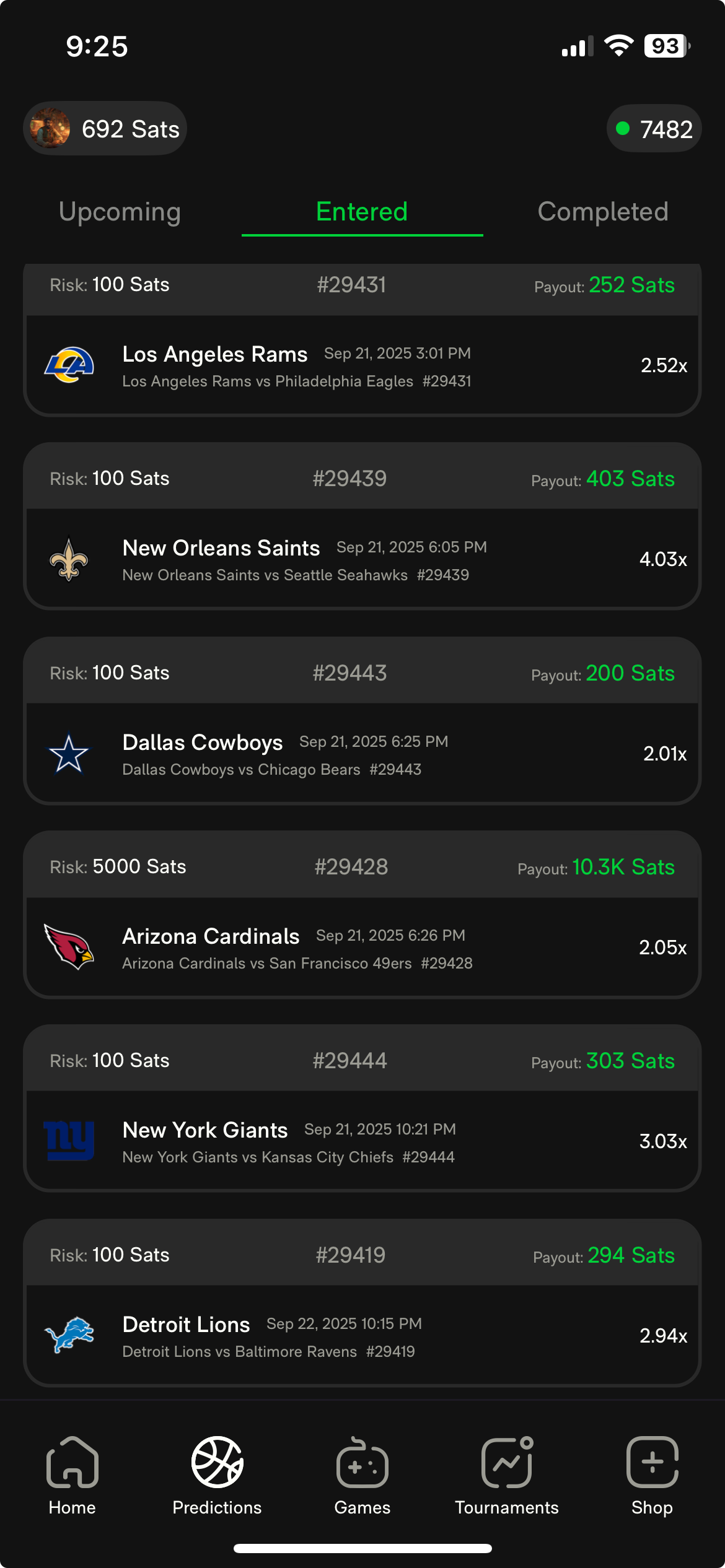The height and width of the screenshot is (1568, 725).
Task: Open the Los Angeles Rams prediction card
Action: click(362, 339)
